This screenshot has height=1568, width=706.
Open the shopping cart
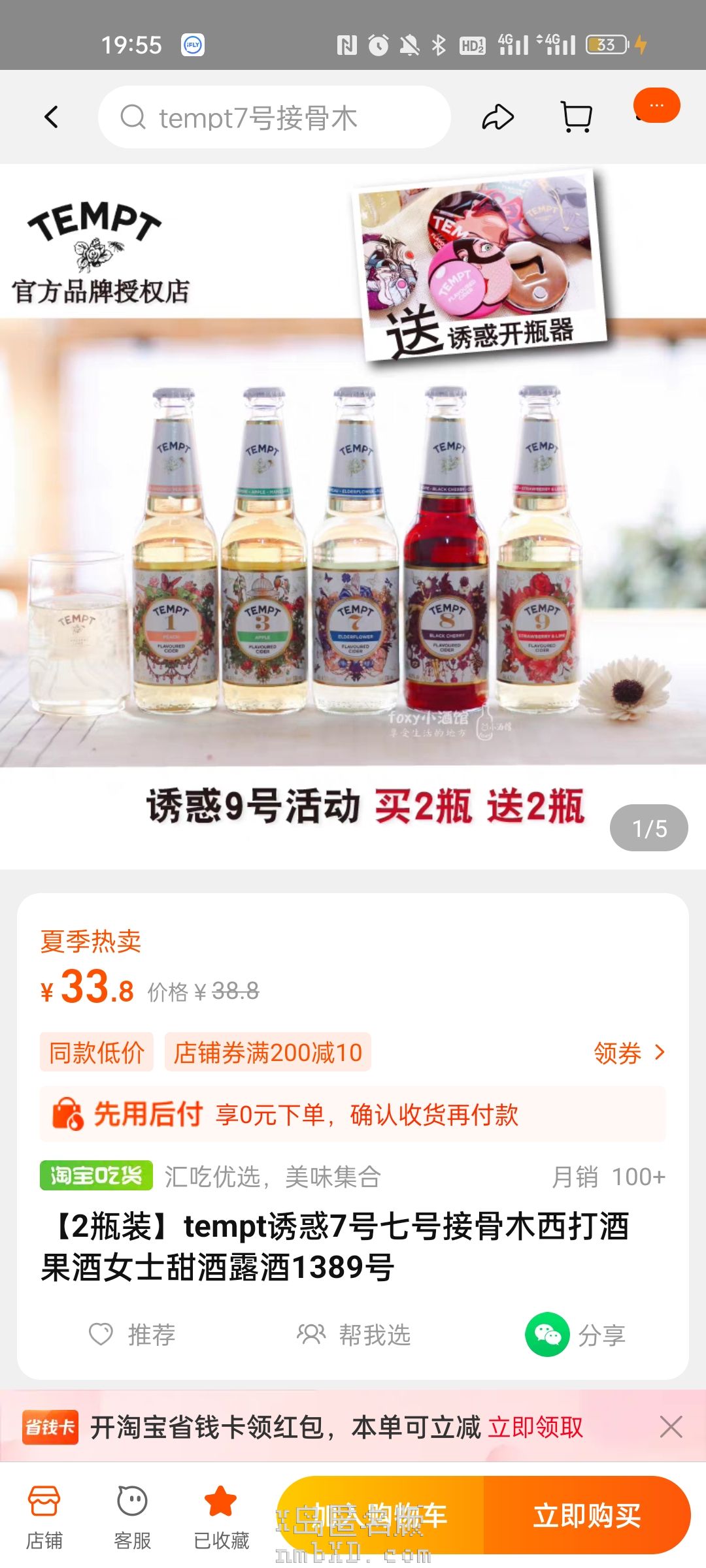pyautogui.click(x=577, y=118)
